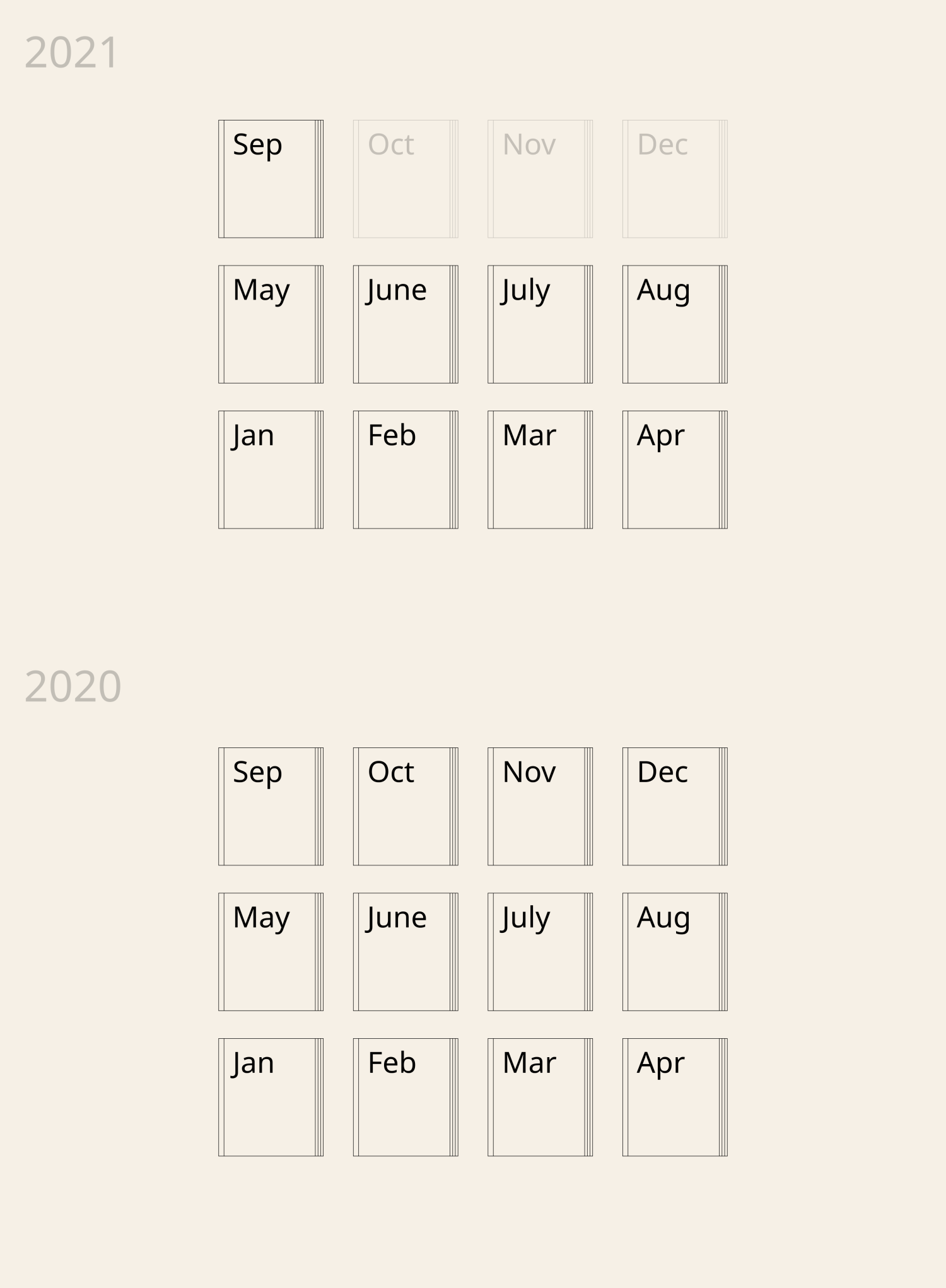
Task: Open the Apr 2020 tile
Action: coord(675,1098)
